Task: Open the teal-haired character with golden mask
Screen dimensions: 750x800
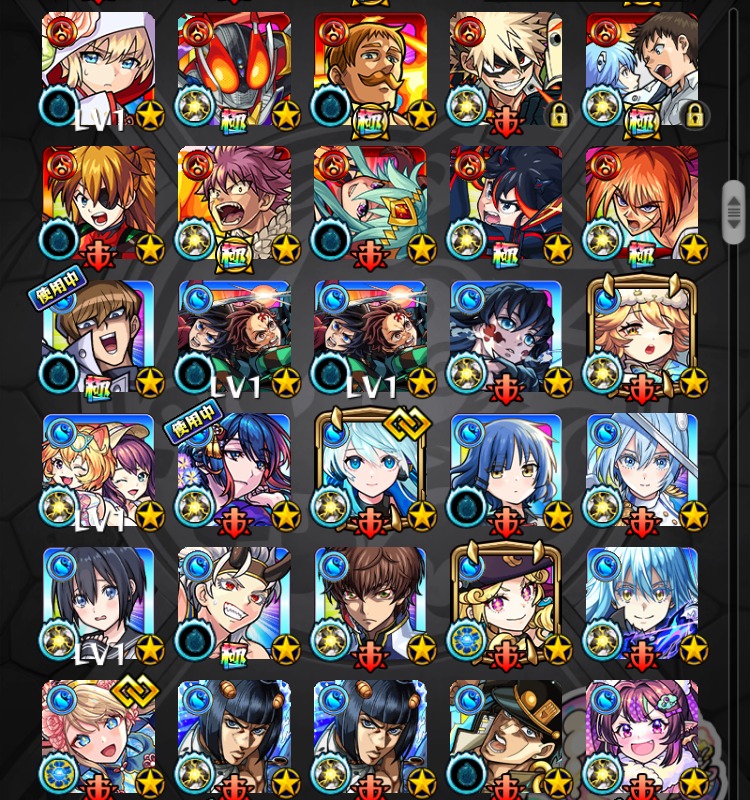Action: [370, 205]
